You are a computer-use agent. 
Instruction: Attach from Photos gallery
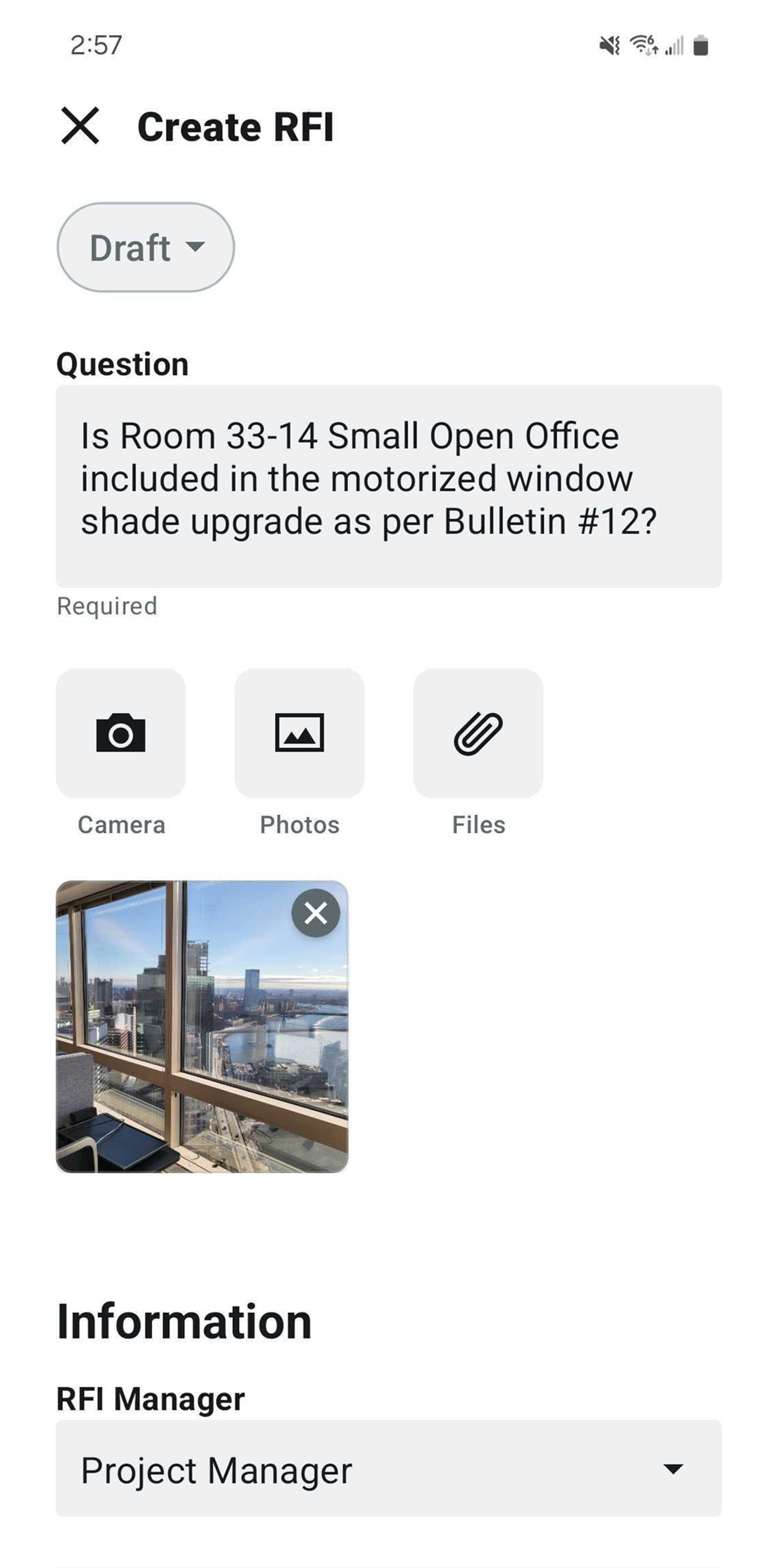point(300,733)
